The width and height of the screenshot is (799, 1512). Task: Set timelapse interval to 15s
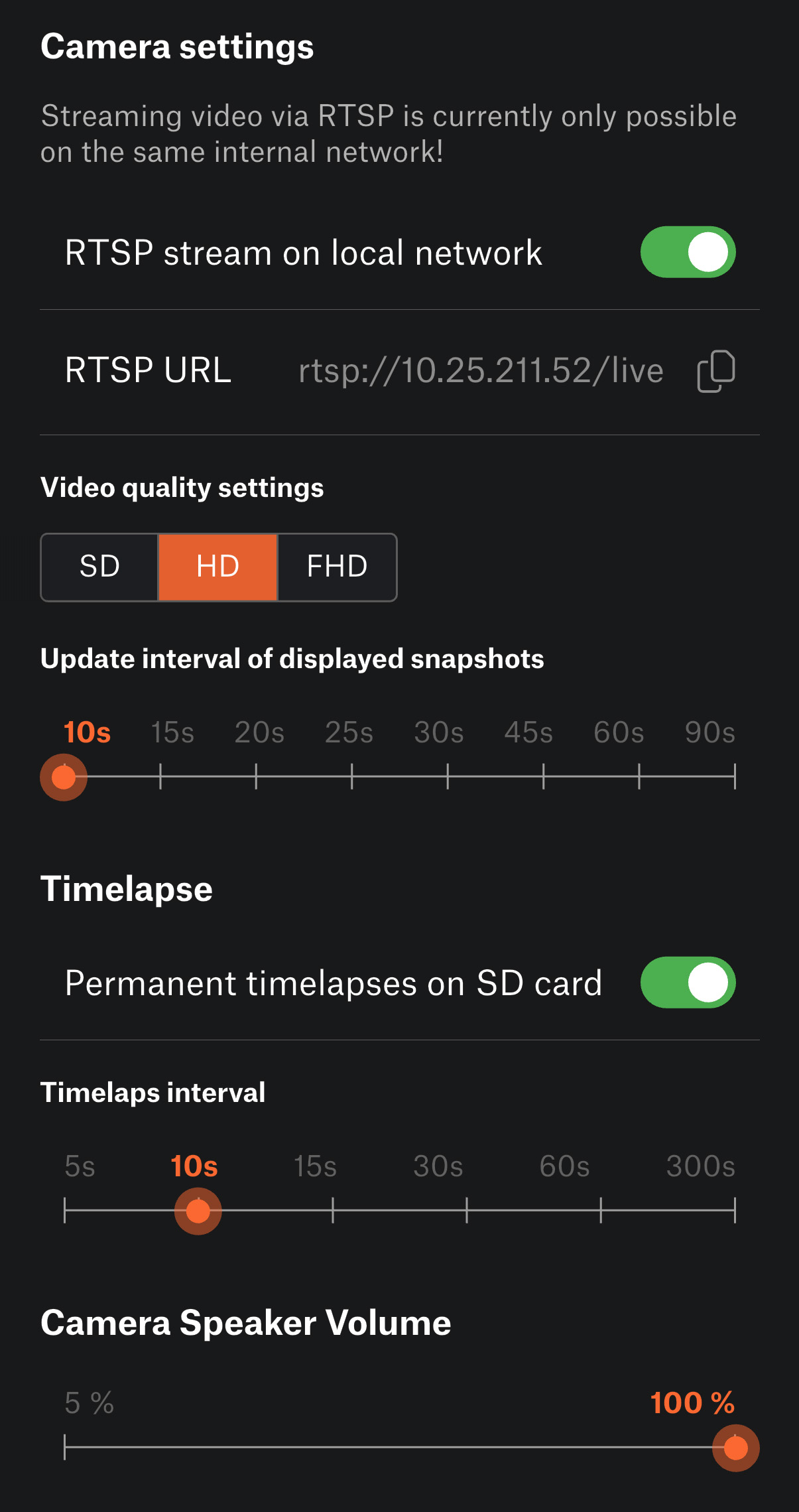[x=333, y=1210]
